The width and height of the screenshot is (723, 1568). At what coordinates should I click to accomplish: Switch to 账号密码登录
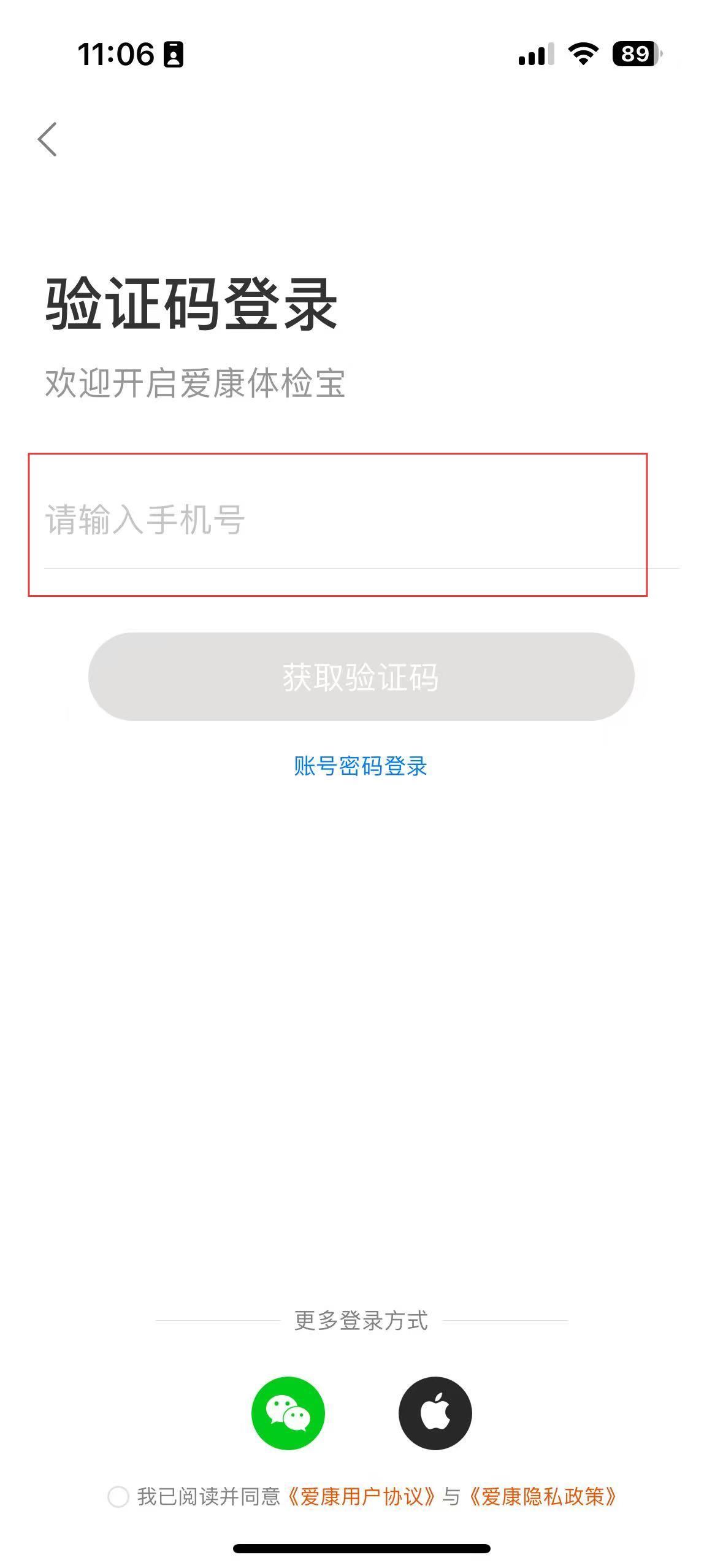pyautogui.click(x=361, y=766)
